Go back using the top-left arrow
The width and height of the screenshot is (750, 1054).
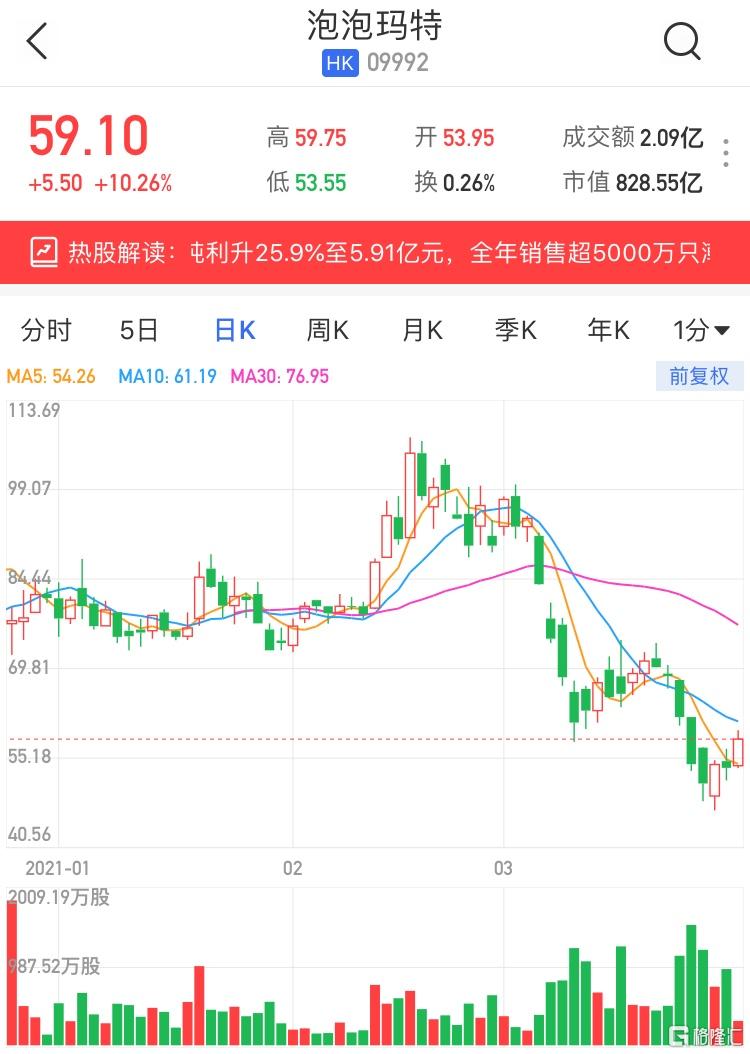point(37,42)
